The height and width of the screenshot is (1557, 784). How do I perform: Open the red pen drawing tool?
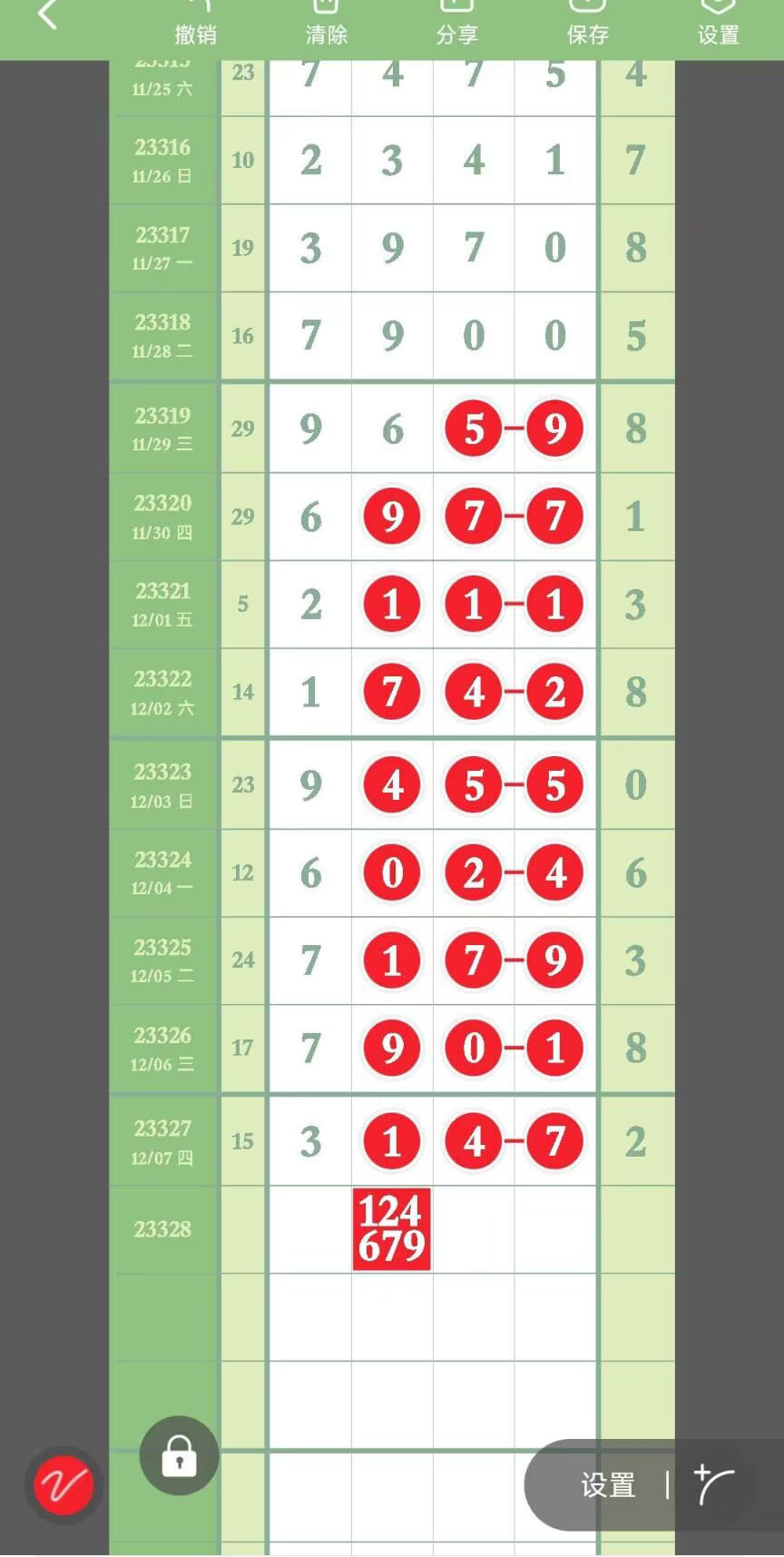pos(64,1485)
